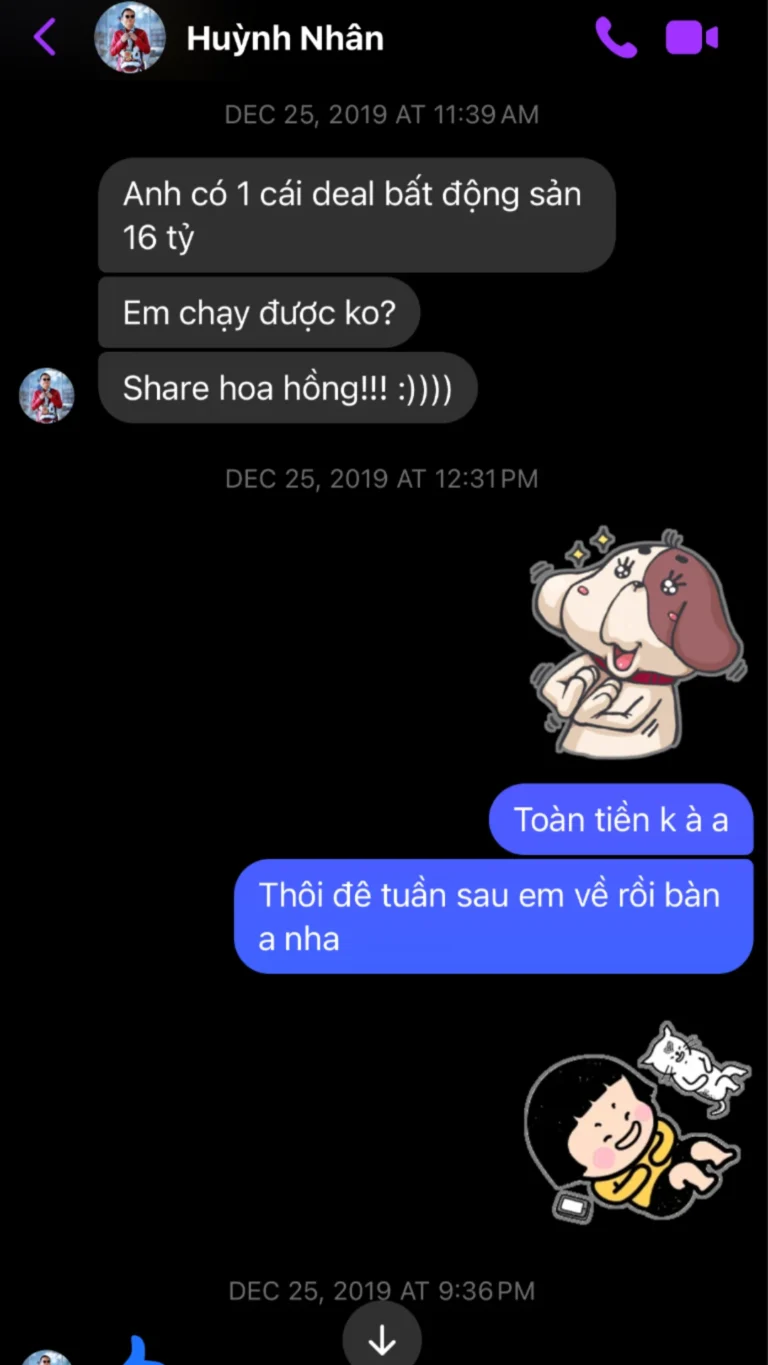Tap the avatar beside "Share hoa hồng!!!" message
This screenshot has height=1365, width=768.
click(x=47, y=395)
